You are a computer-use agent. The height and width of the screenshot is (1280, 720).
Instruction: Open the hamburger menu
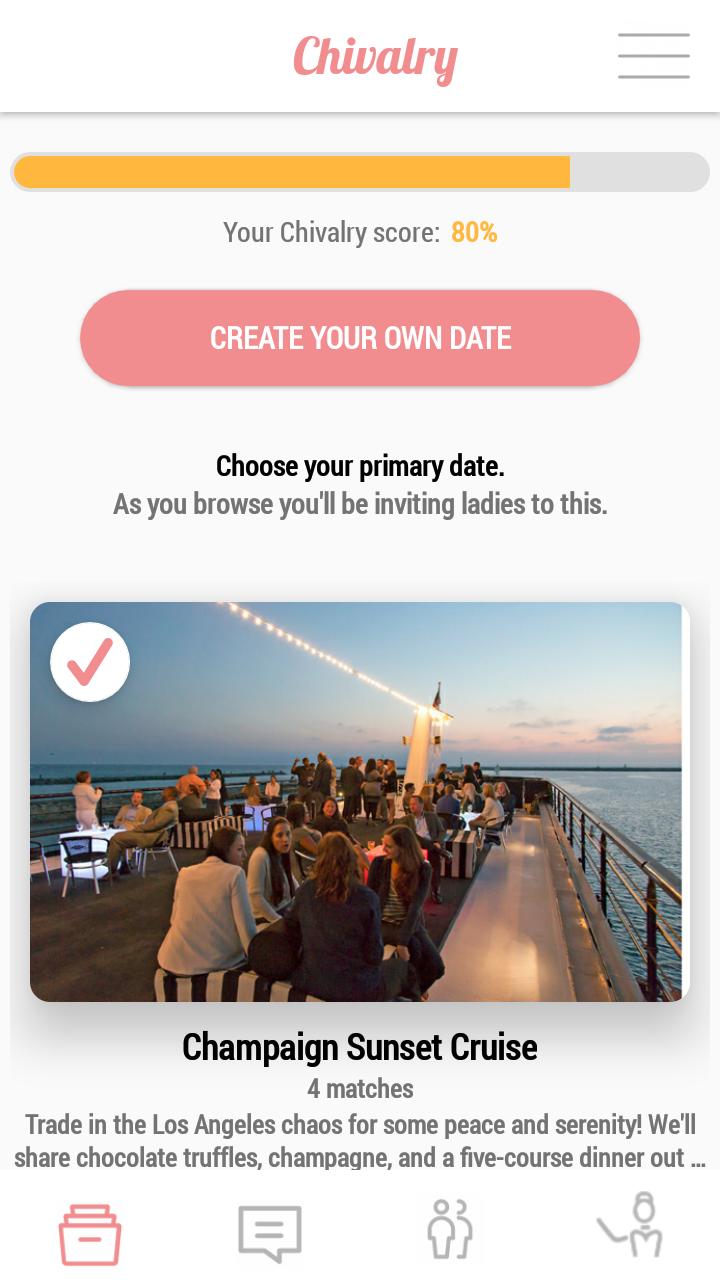point(653,56)
